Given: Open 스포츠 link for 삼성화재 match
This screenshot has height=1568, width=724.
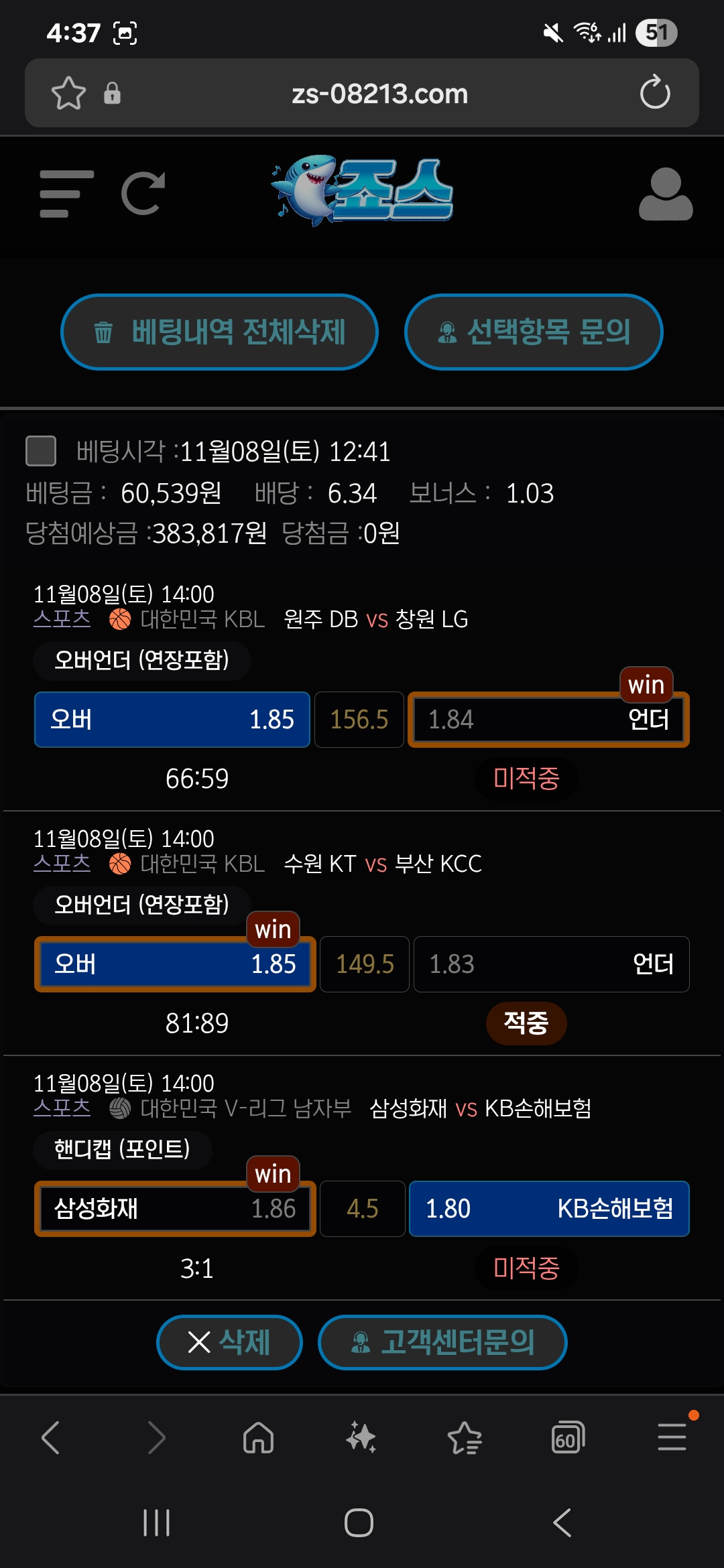Looking at the screenshot, I should click(62, 1107).
